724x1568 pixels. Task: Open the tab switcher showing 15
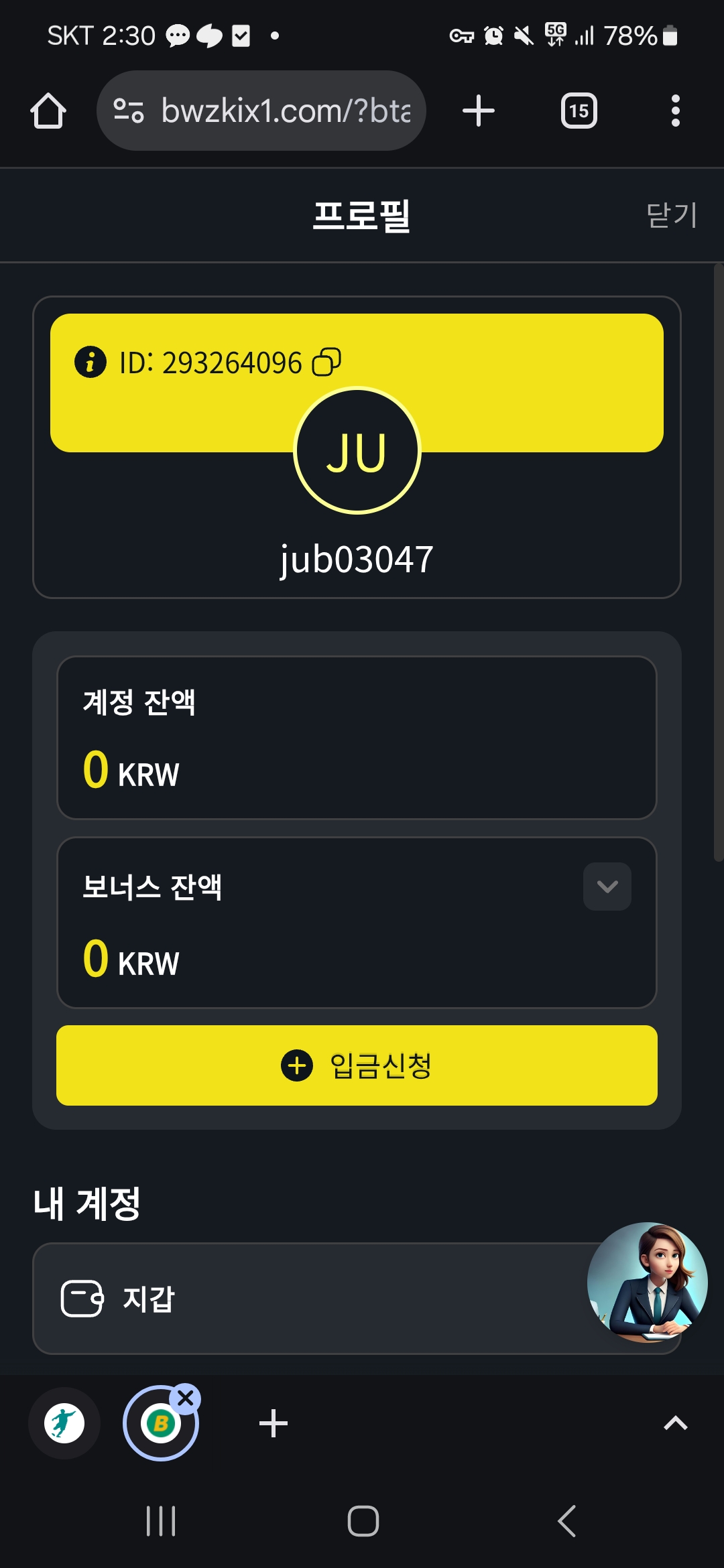tap(579, 111)
